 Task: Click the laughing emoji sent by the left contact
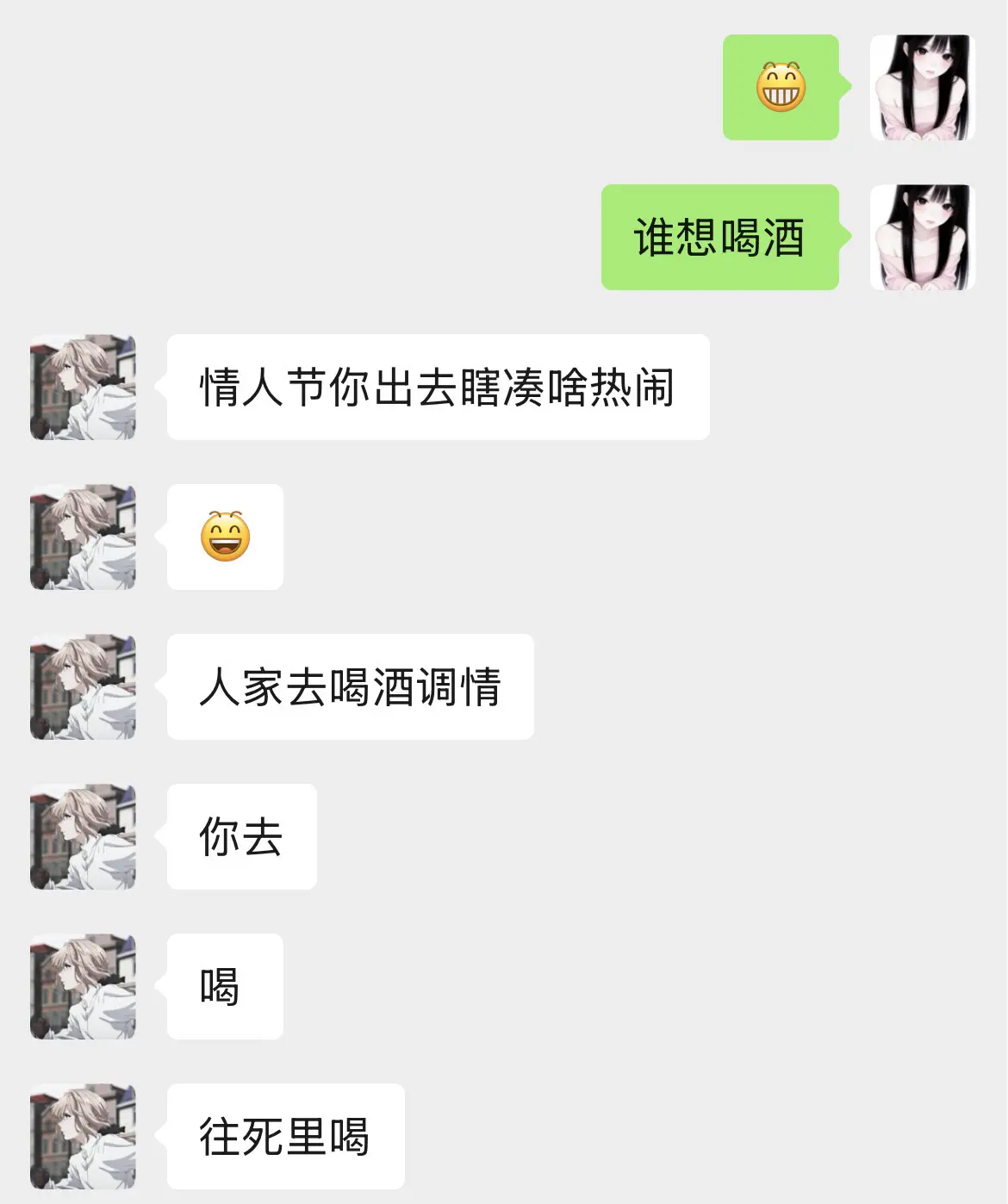coord(226,537)
